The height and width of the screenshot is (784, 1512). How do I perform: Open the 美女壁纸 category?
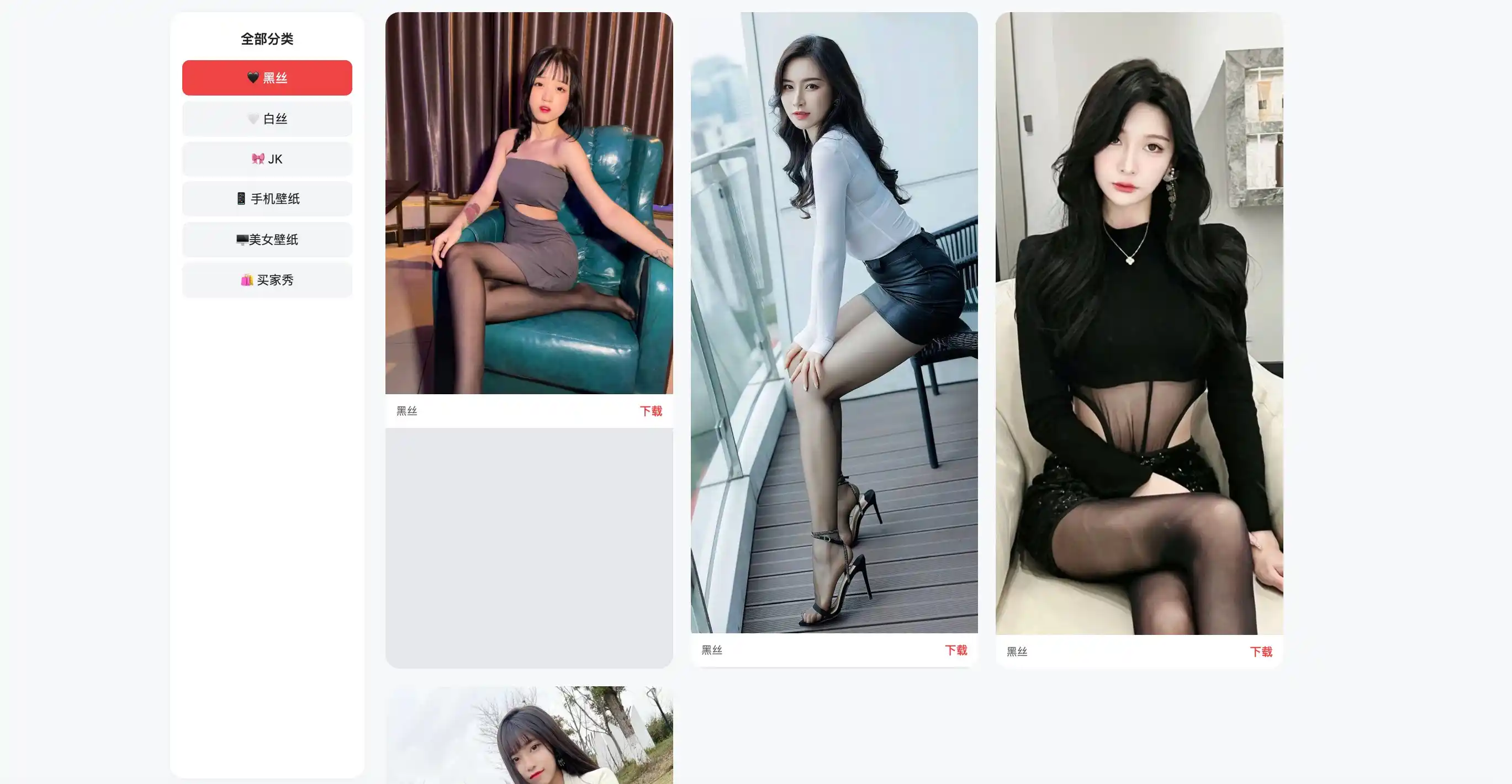click(x=267, y=240)
